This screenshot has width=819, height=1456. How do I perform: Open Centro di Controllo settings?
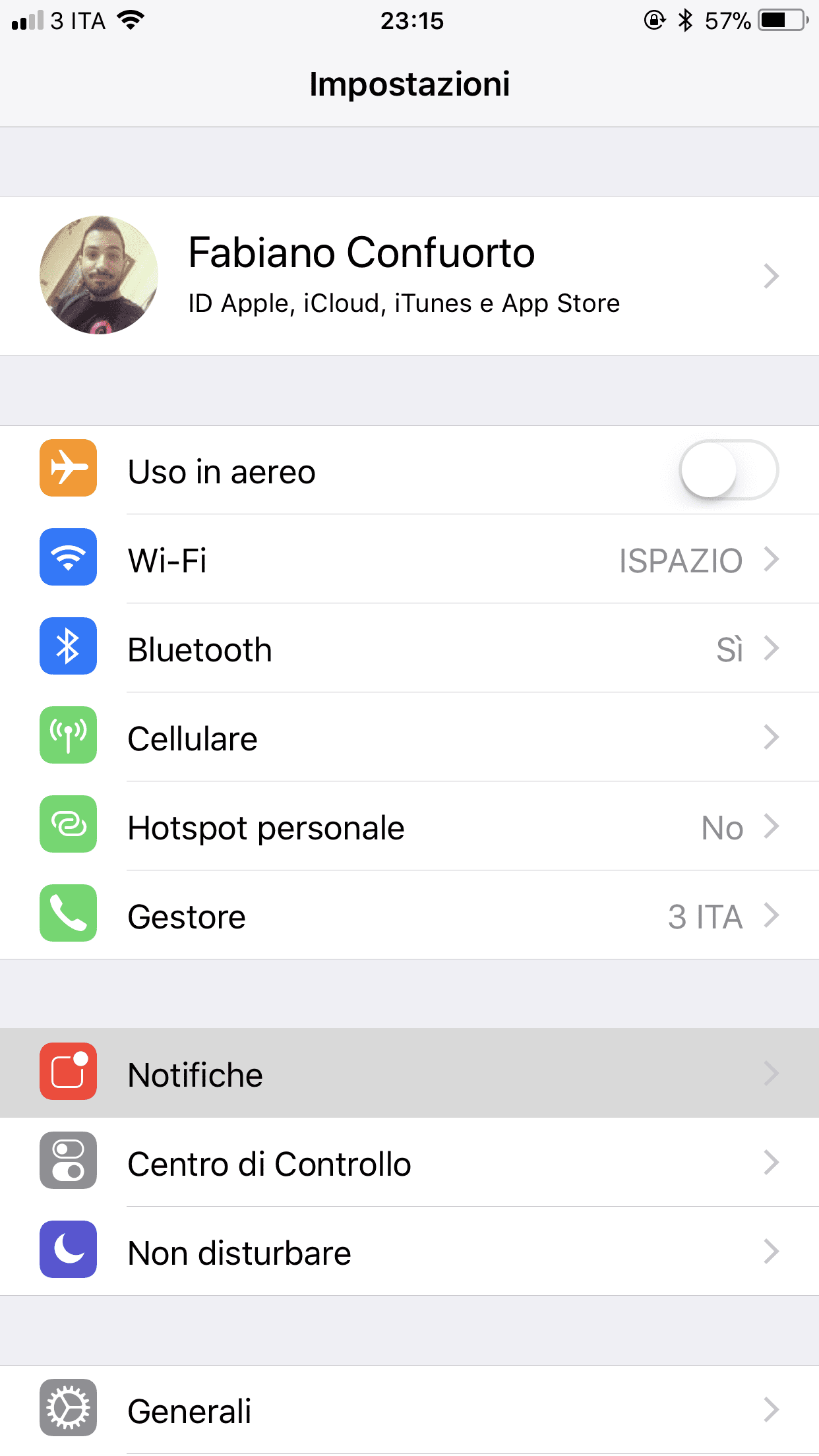pos(409,1163)
